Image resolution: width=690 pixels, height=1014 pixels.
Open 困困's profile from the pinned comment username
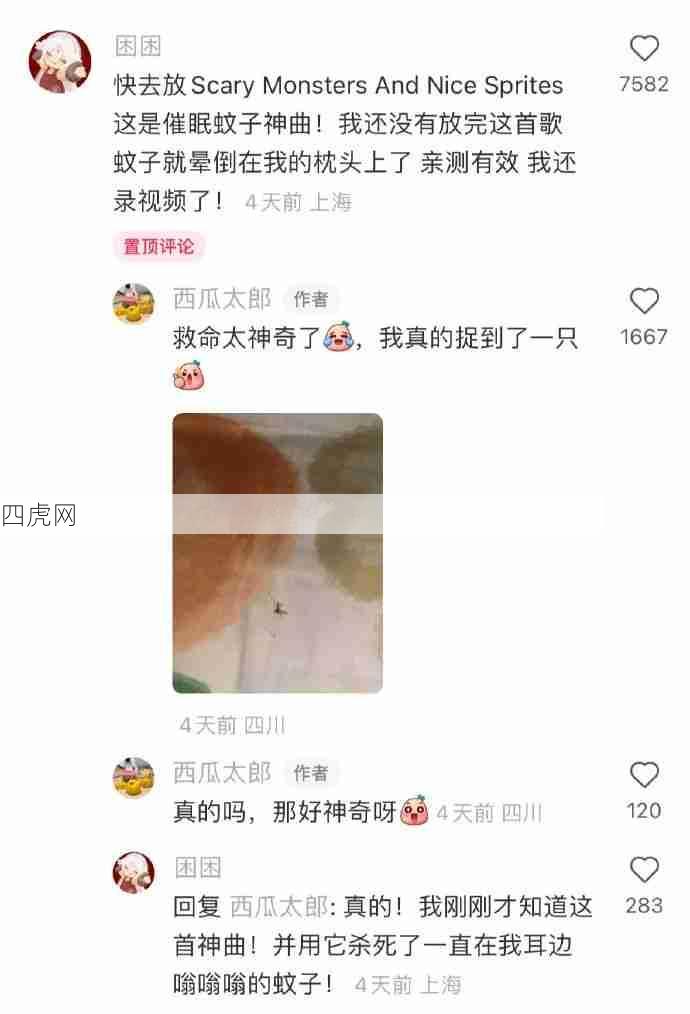pyautogui.click(x=138, y=46)
